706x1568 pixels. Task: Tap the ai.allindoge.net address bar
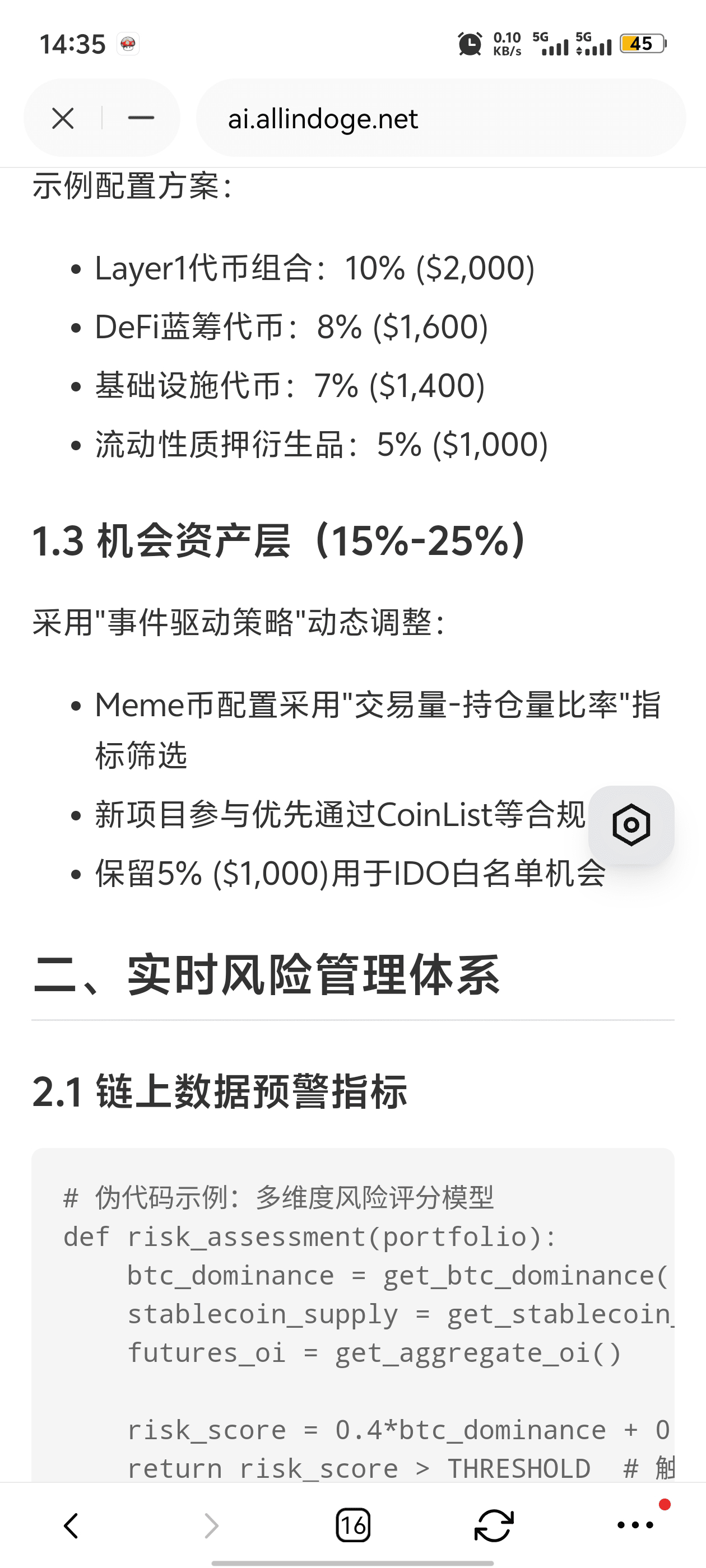pyautogui.click(x=441, y=118)
